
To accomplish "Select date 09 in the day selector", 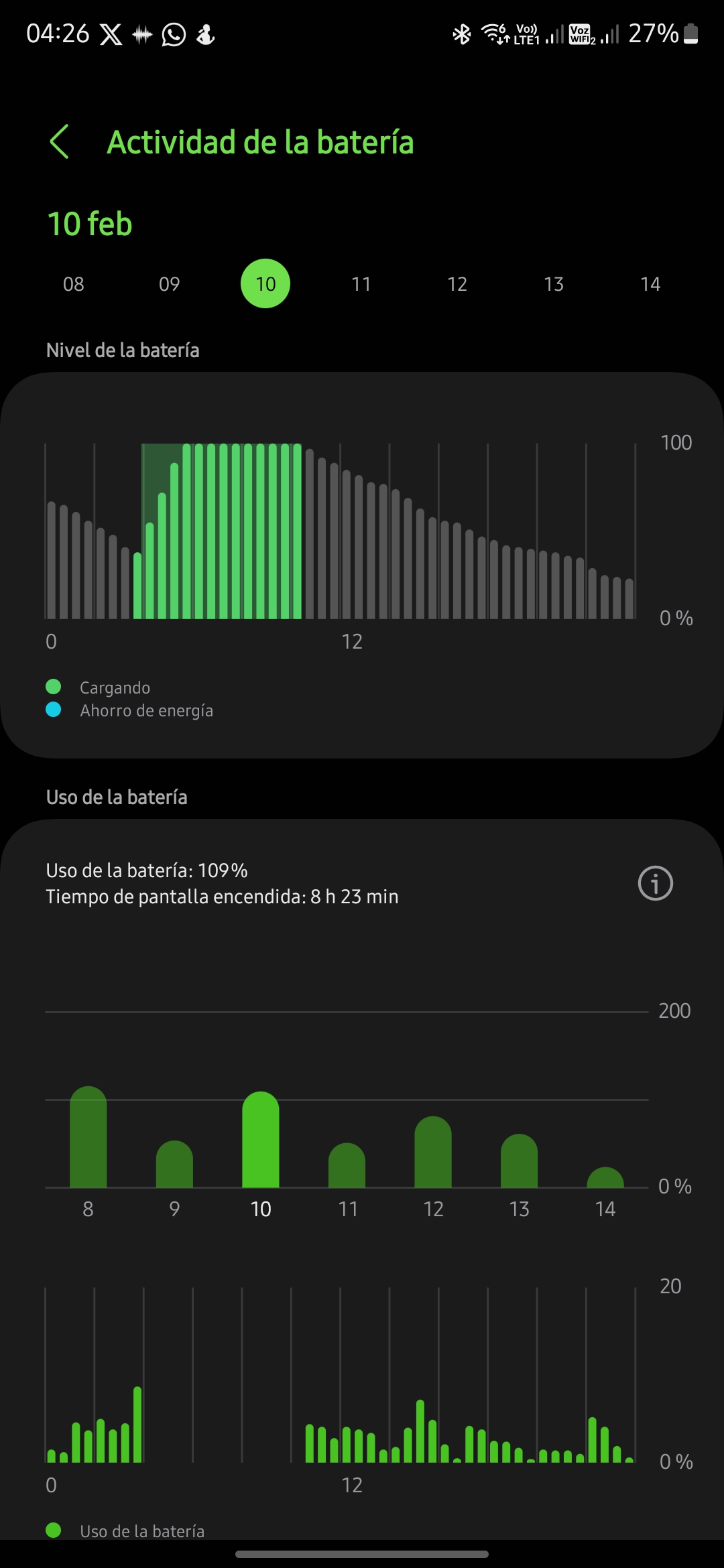I will (x=170, y=284).
